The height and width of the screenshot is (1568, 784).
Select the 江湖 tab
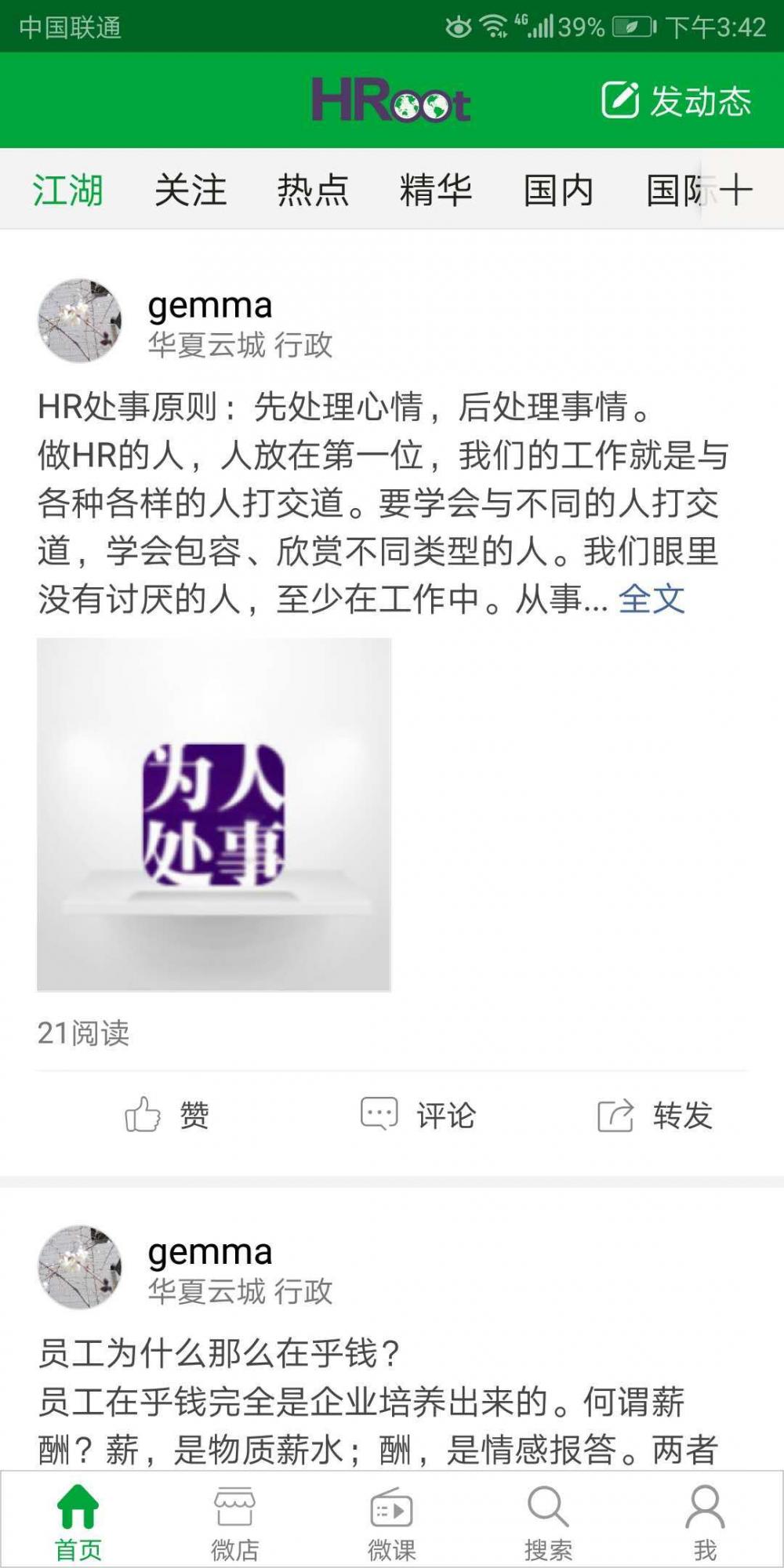tap(67, 191)
